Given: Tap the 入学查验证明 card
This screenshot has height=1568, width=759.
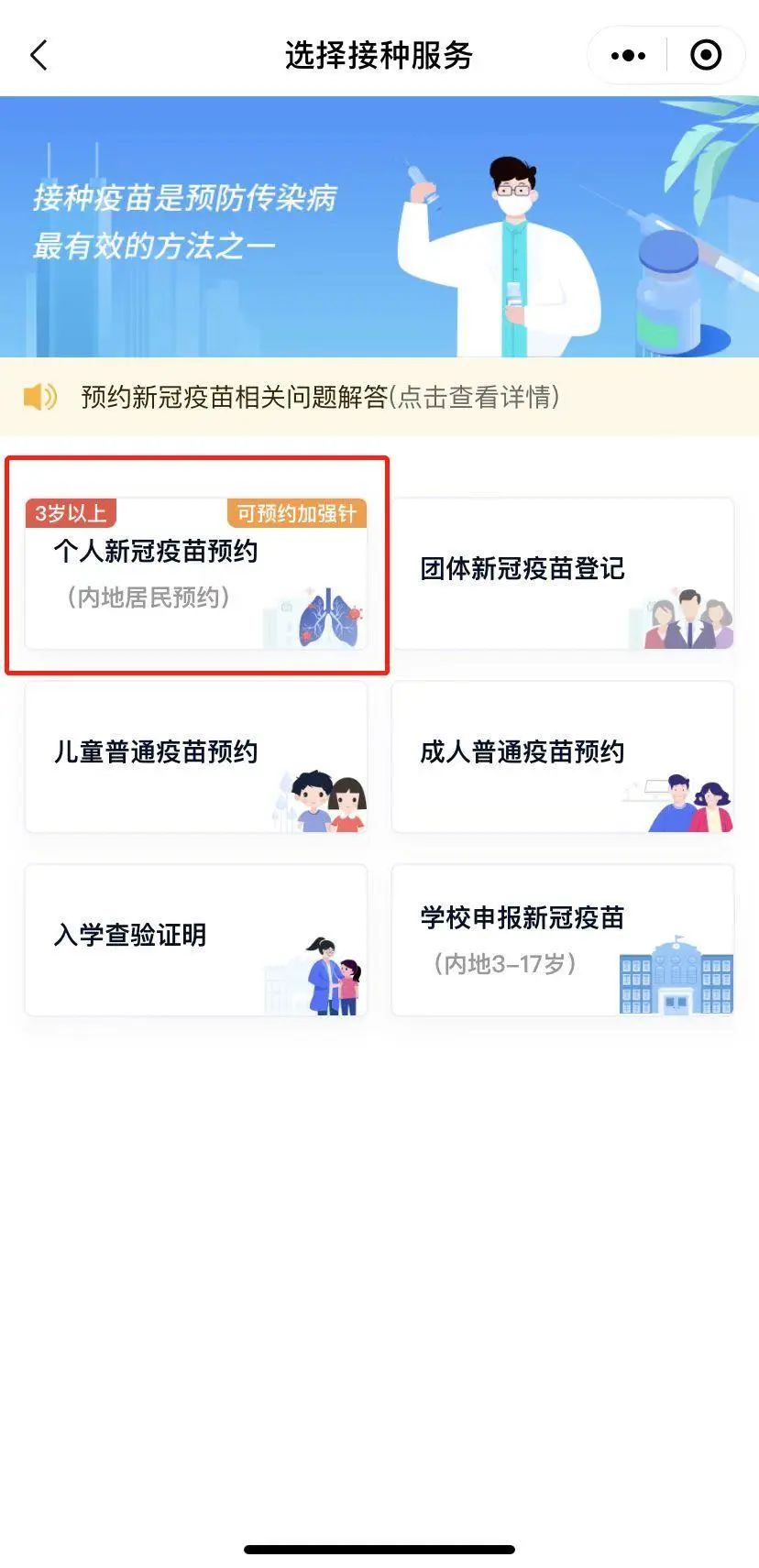Looking at the screenshot, I should pos(196,940).
